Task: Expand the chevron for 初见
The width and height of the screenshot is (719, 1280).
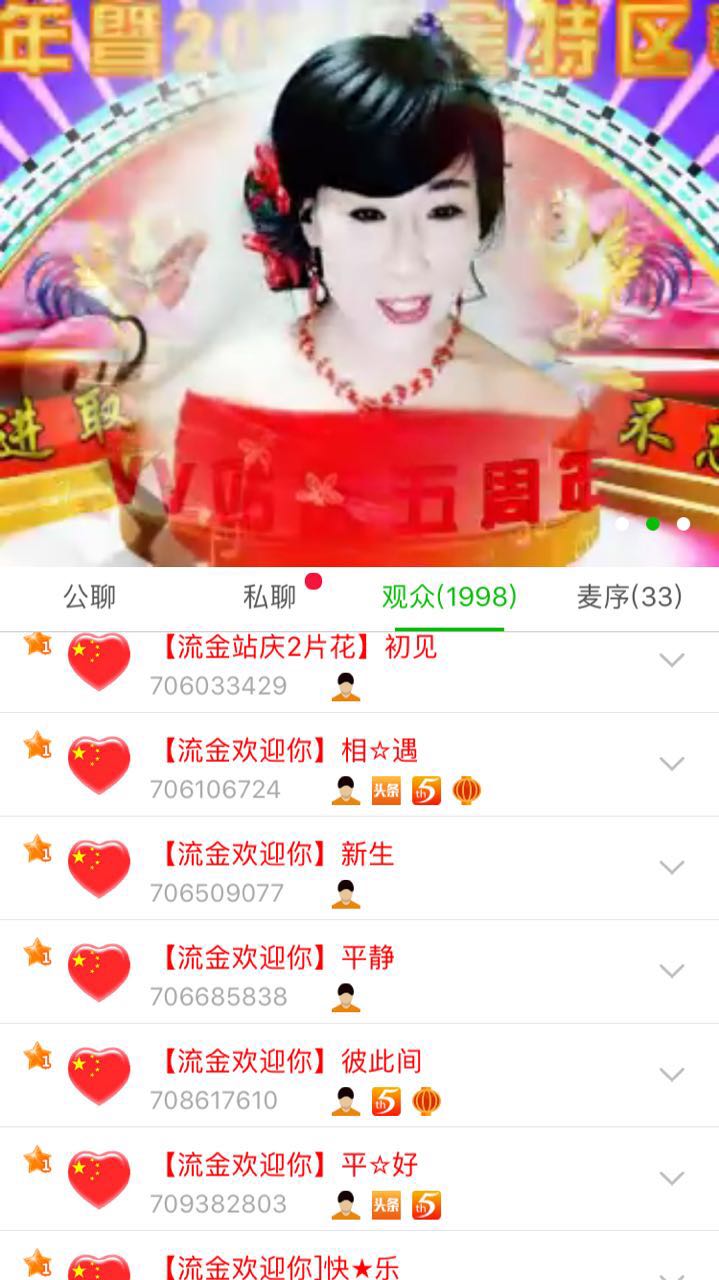Action: (x=672, y=661)
